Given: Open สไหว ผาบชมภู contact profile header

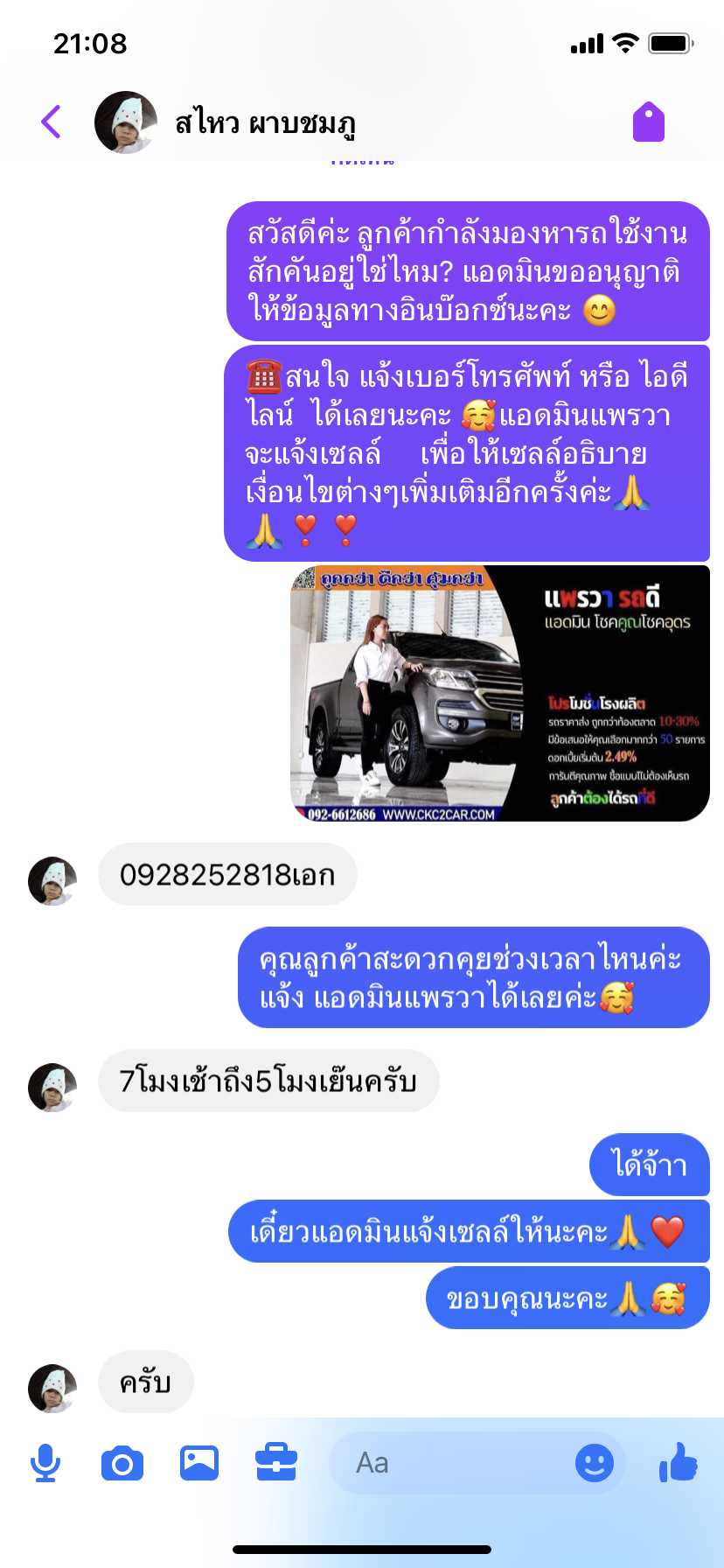Looking at the screenshot, I should 225,122.
